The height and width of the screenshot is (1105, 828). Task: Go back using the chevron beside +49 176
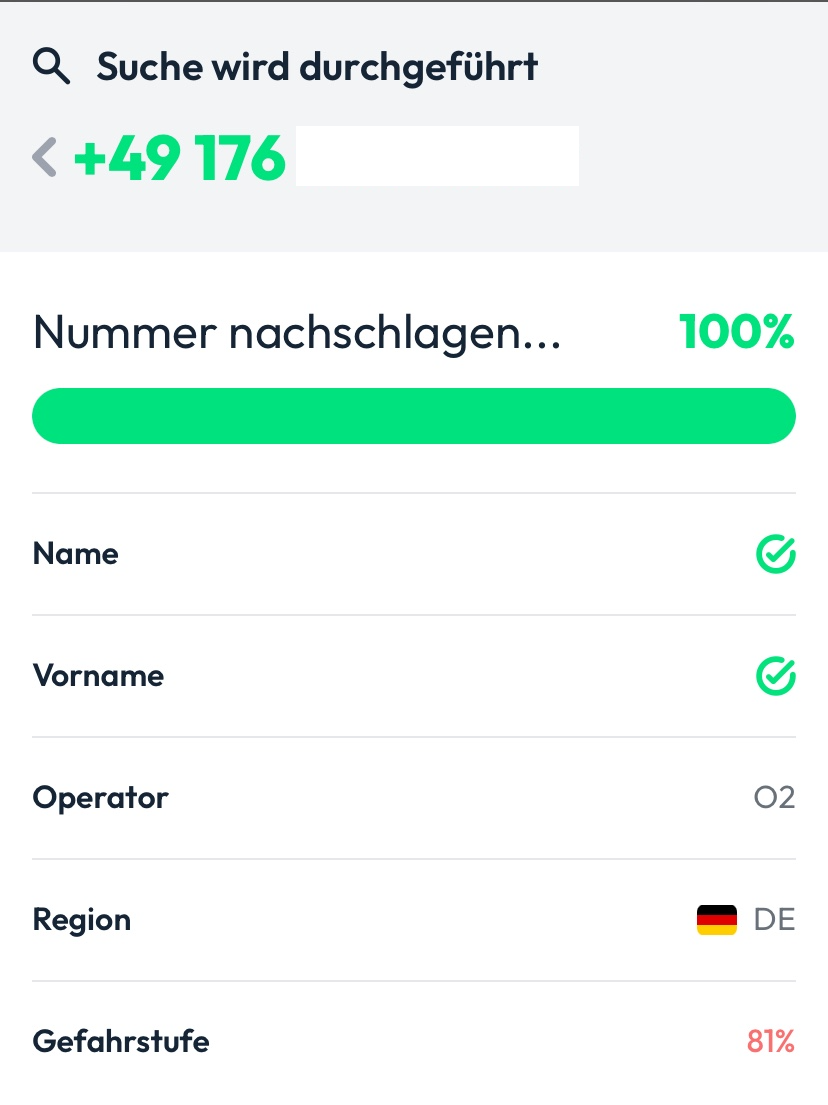click(44, 158)
